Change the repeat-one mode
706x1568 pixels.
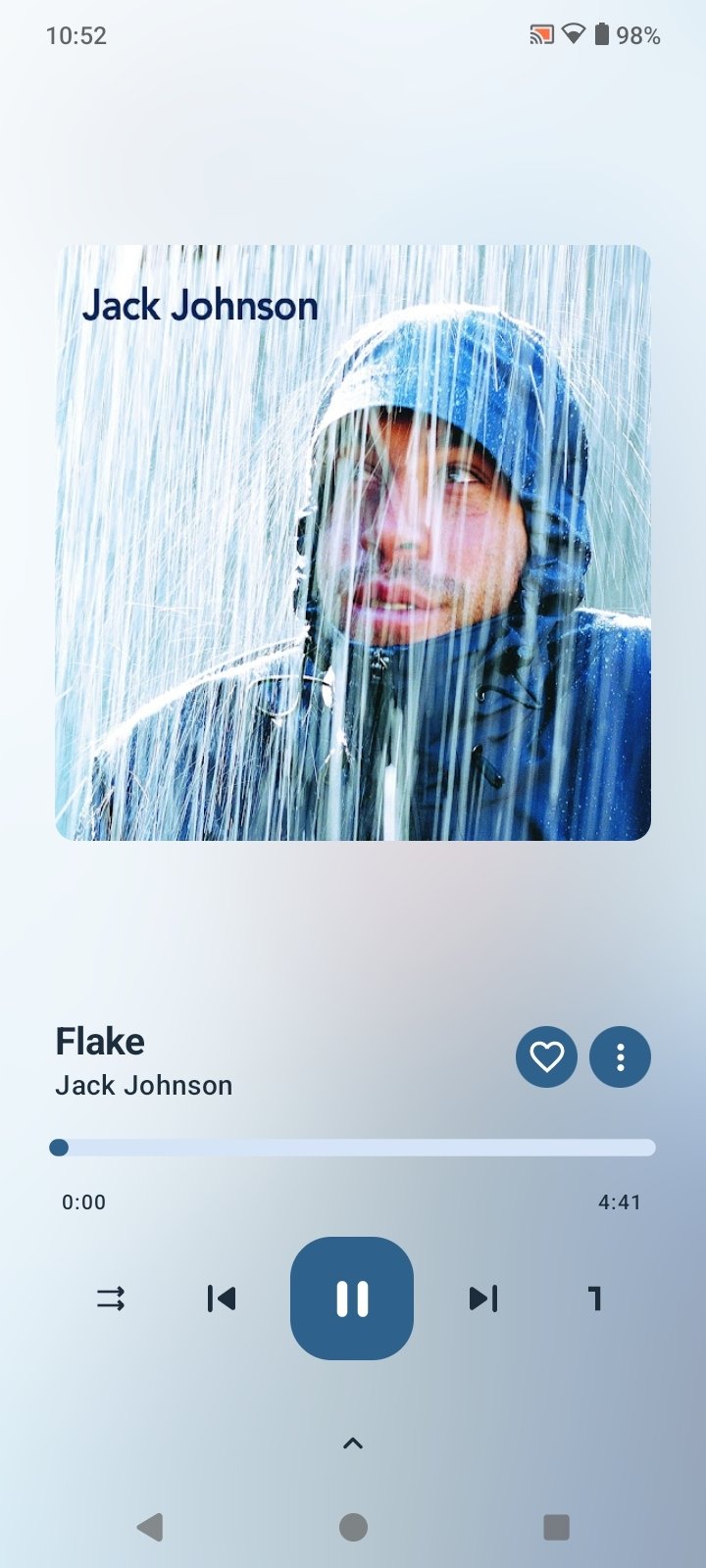coord(594,1298)
